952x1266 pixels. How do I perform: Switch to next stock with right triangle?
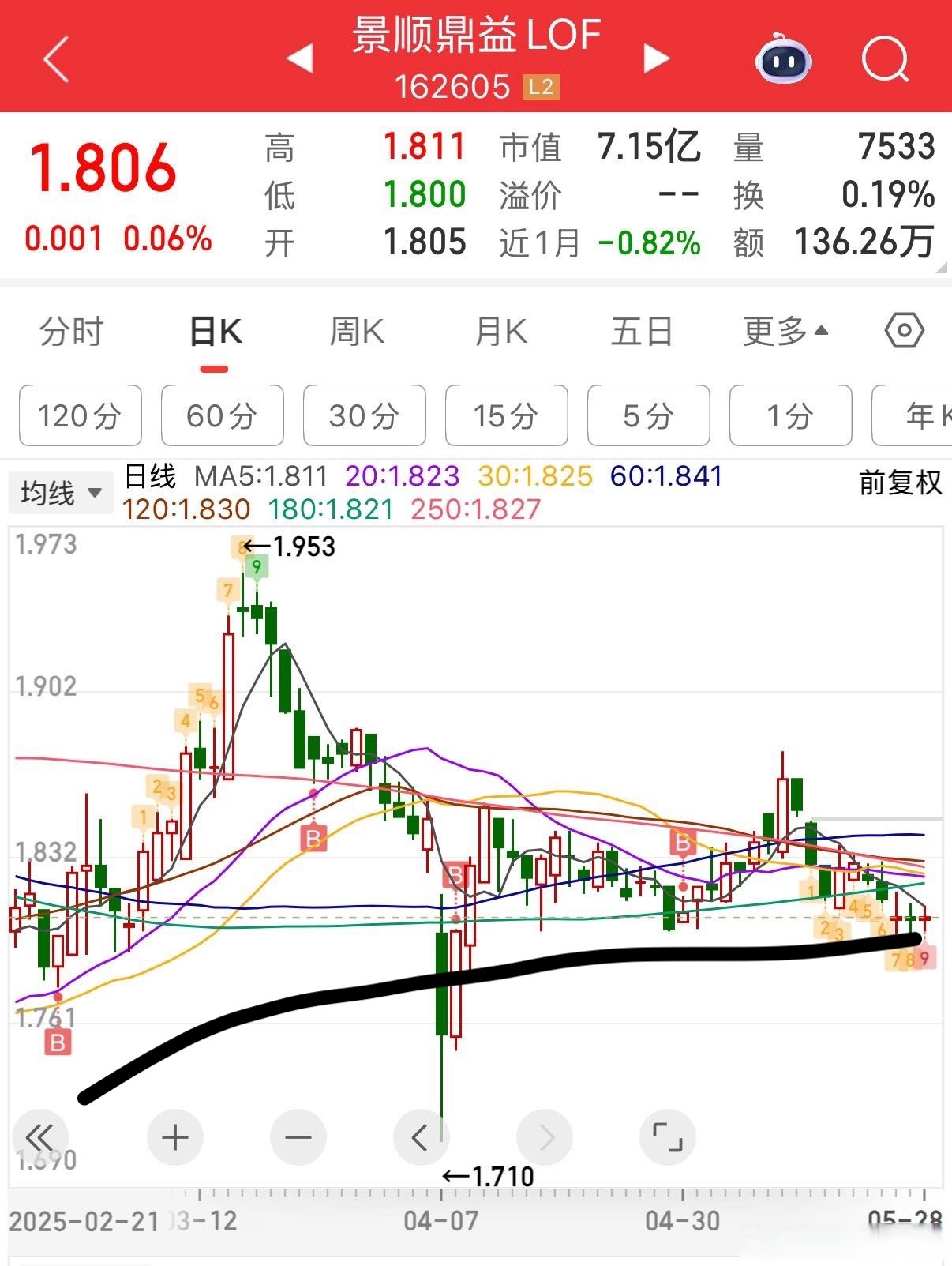click(x=654, y=57)
